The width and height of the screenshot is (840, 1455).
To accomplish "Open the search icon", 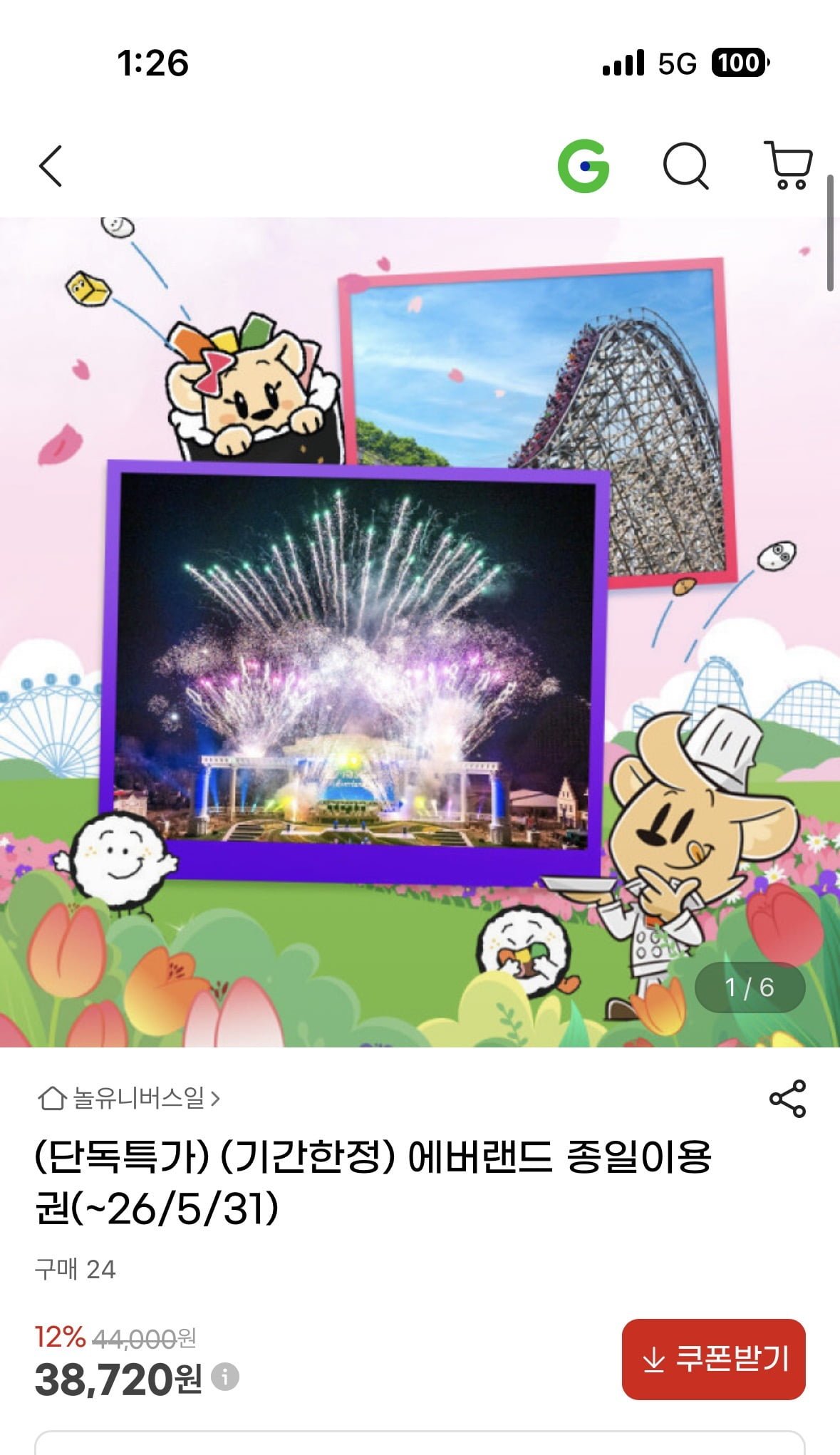I will click(685, 167).
